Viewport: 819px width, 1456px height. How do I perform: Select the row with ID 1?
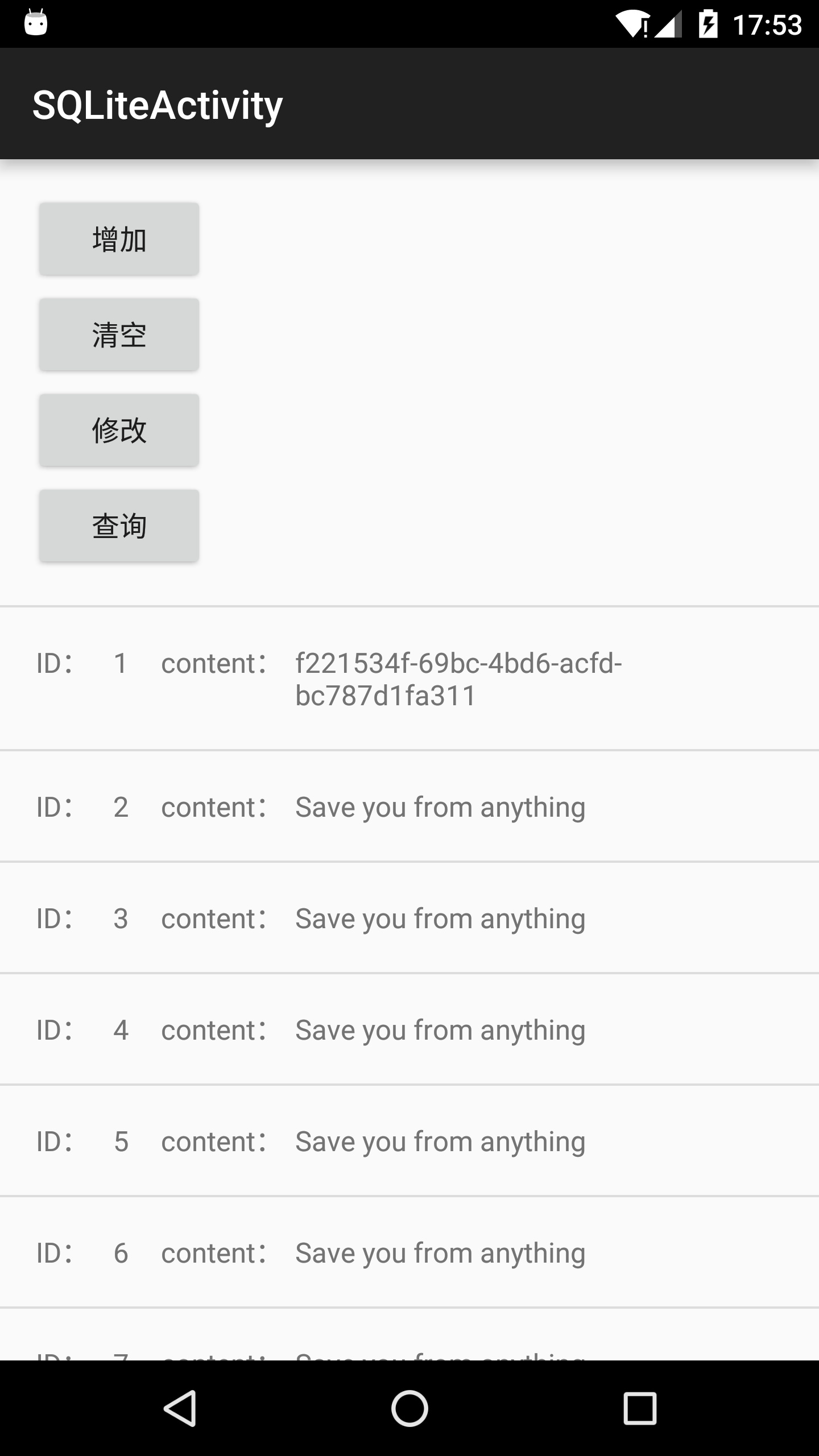coord(409,679)
